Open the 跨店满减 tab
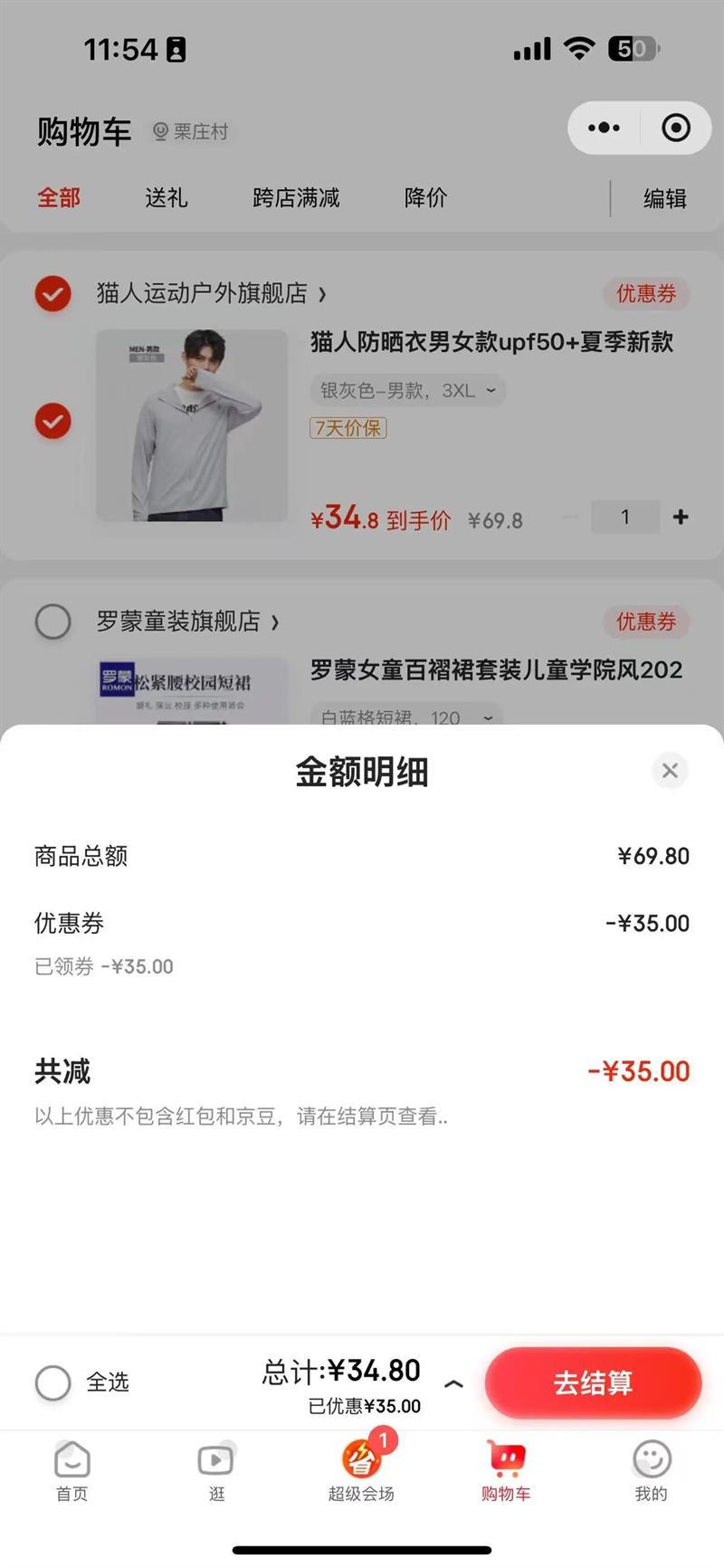 (x=296, y=197)
